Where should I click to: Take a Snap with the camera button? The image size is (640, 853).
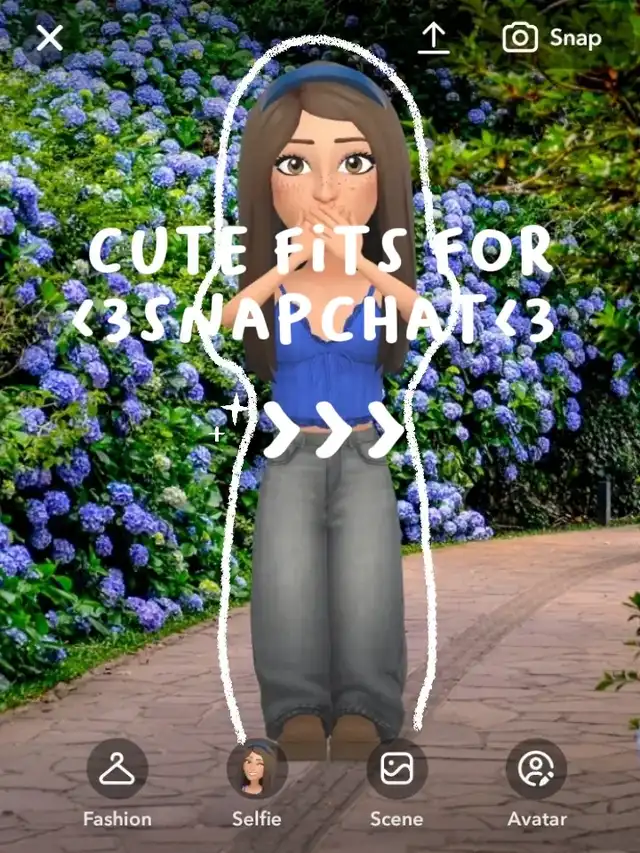(x=552, y=38)
